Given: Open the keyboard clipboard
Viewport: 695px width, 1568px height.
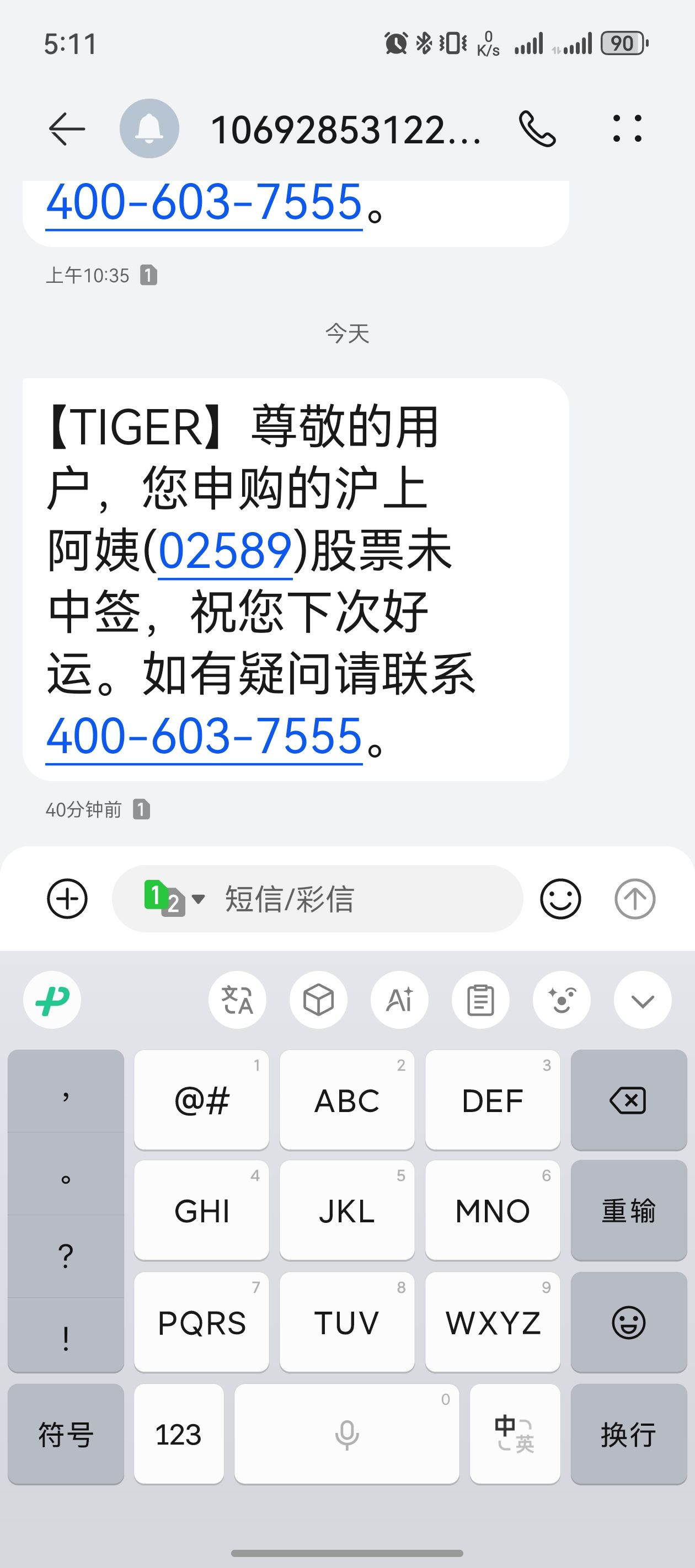Looking at the screenshot, I should tap(480, 1000).
